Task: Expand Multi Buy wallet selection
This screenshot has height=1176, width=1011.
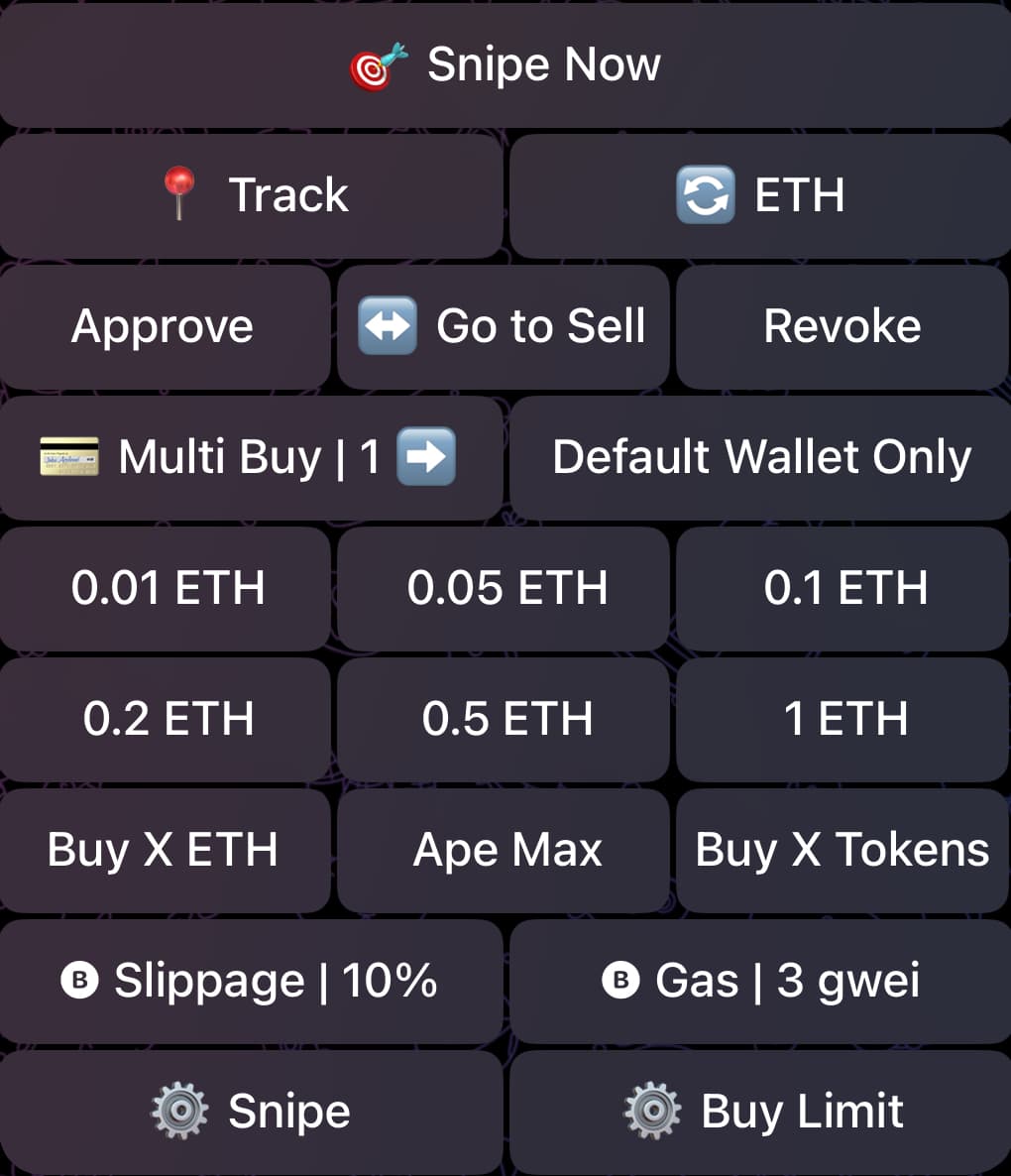Action: tap(252, 457)
